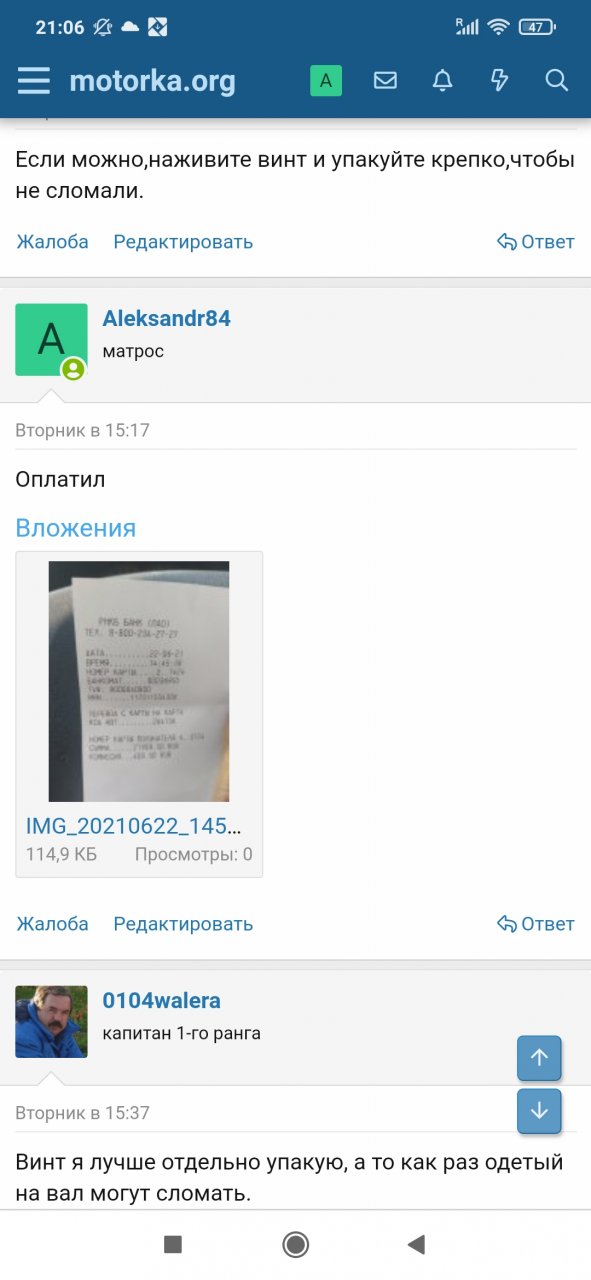Viewport: 591px width, 1280px height.
Task: Open the lightning what's-new icon
Action: (x=499, y=81)
